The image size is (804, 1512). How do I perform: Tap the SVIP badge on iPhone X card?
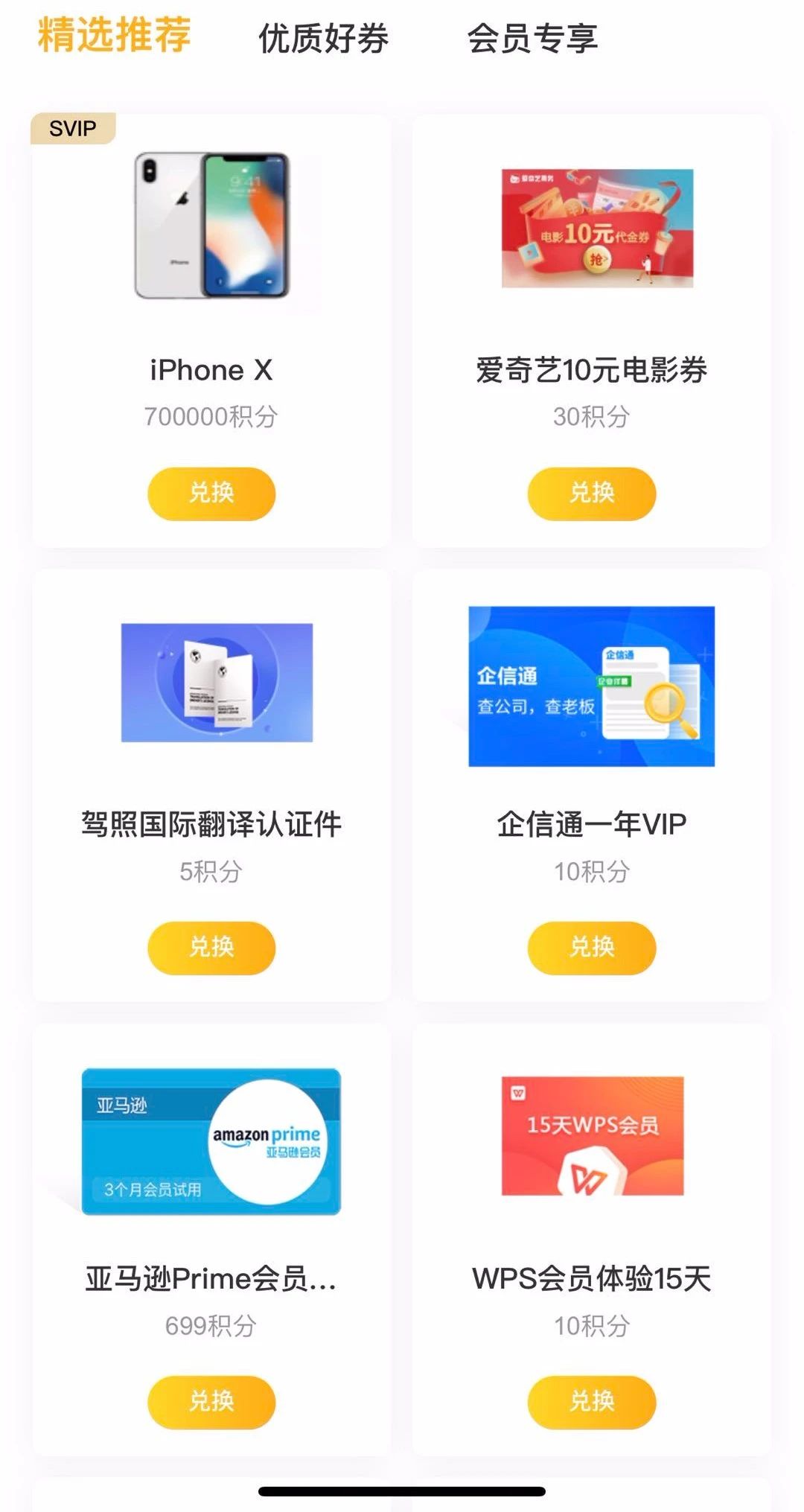click(72, 128)
